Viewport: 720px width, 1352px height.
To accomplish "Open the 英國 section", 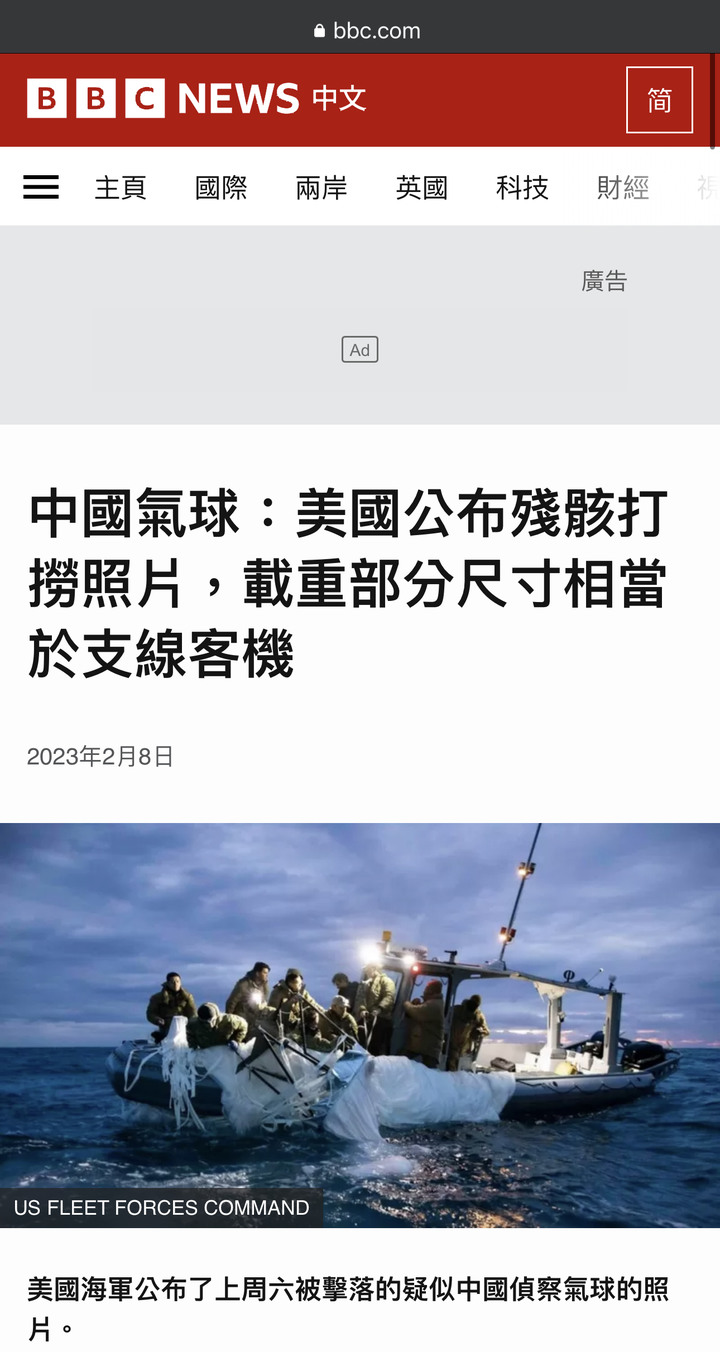I will click(421, 187).
